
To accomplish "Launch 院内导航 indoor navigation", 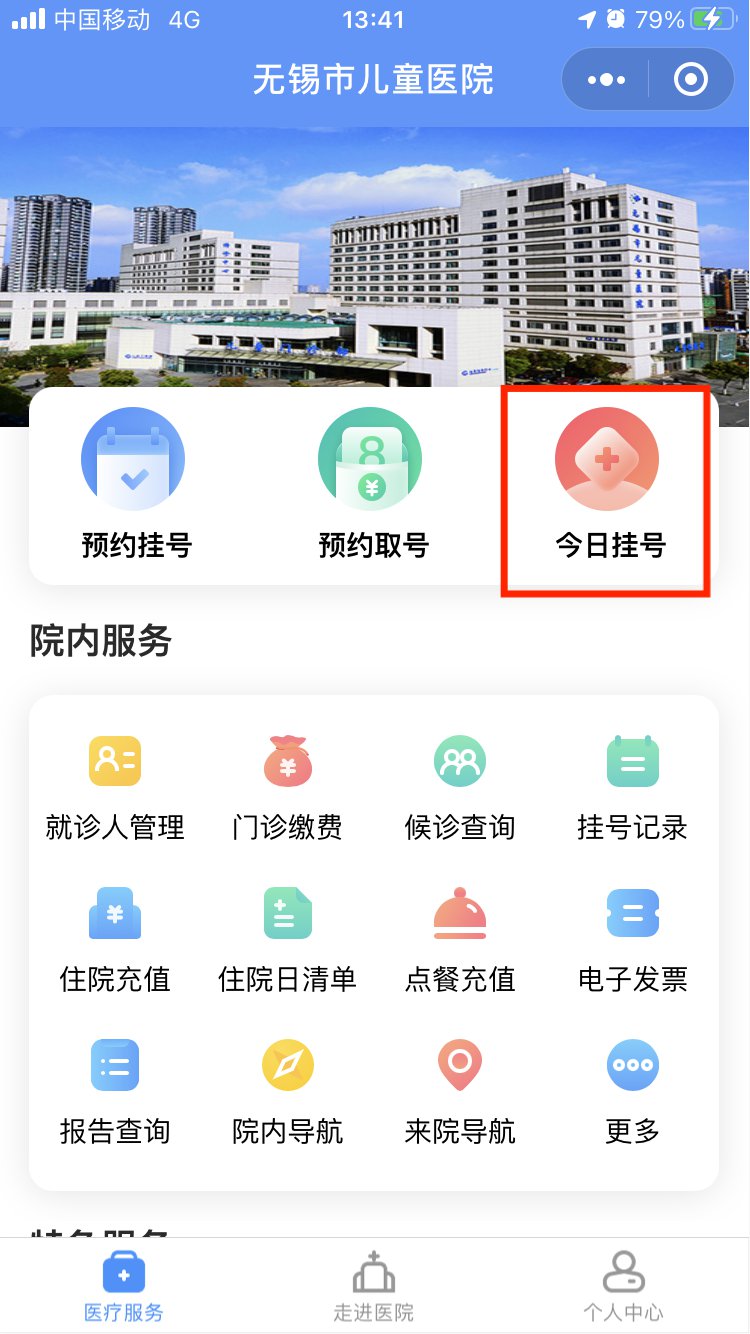I will [x=287, y=1090].
